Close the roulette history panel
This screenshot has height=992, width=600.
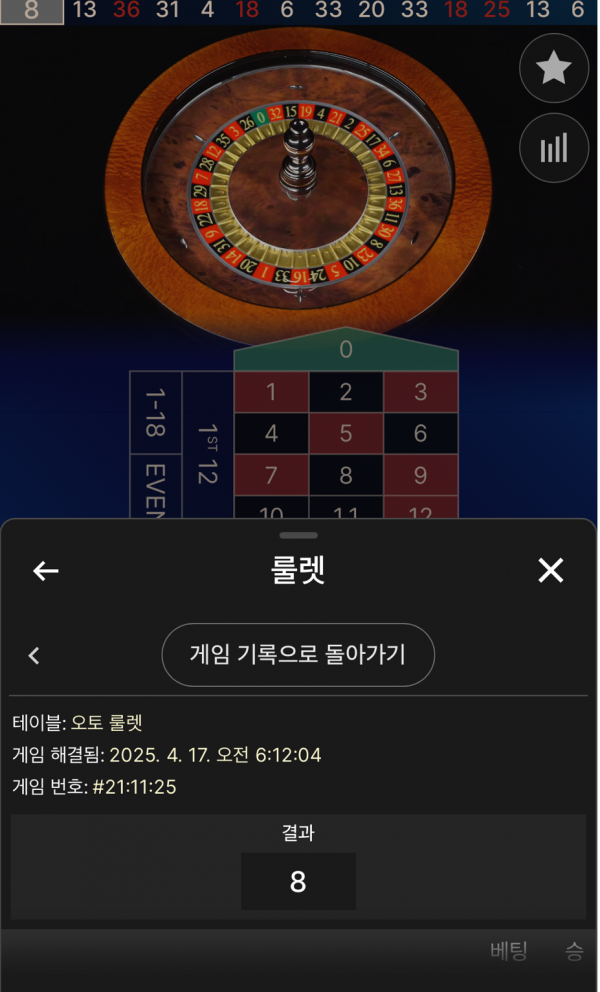click(x=551, y=571)
